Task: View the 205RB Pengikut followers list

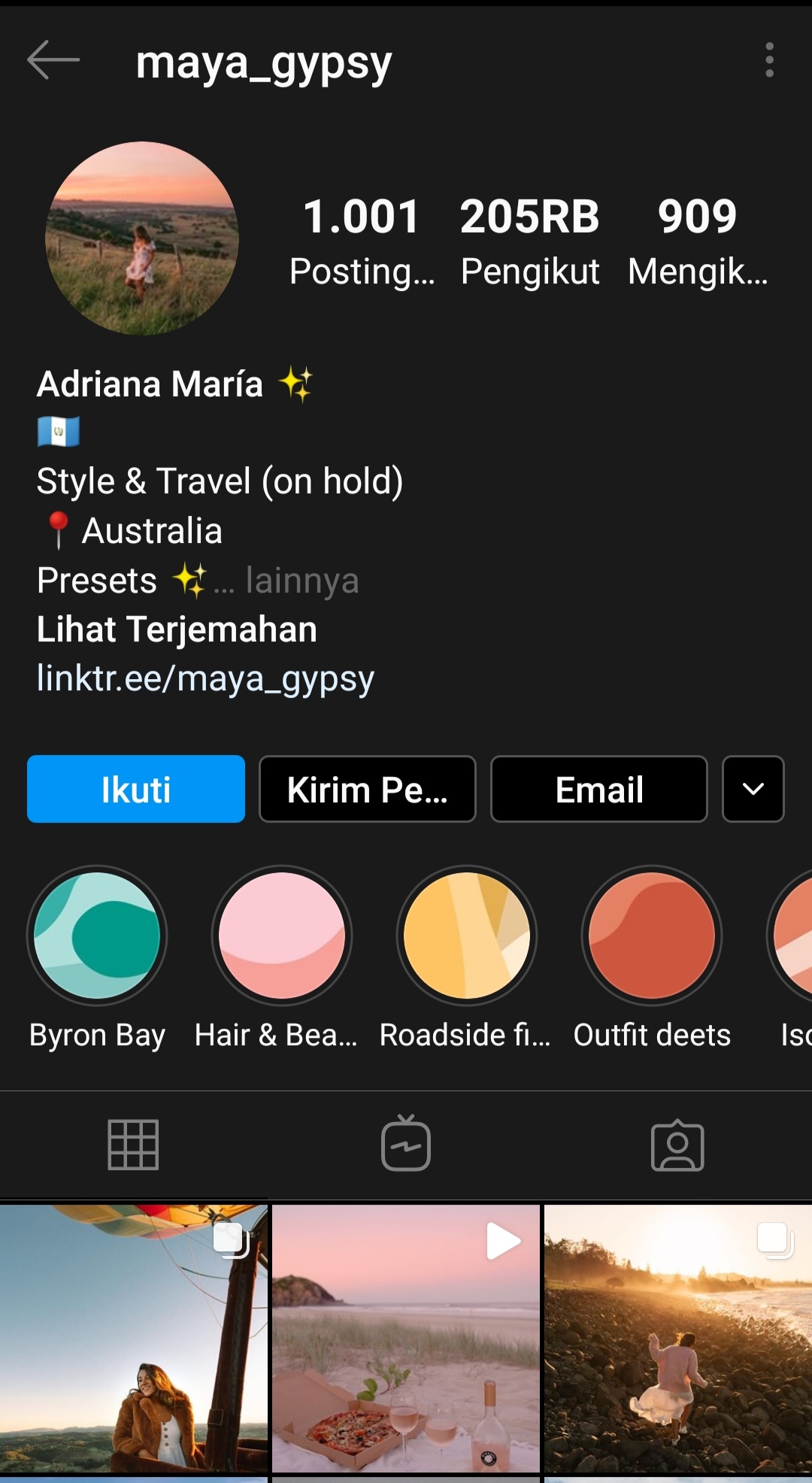Action: click(x=529, y=242)
